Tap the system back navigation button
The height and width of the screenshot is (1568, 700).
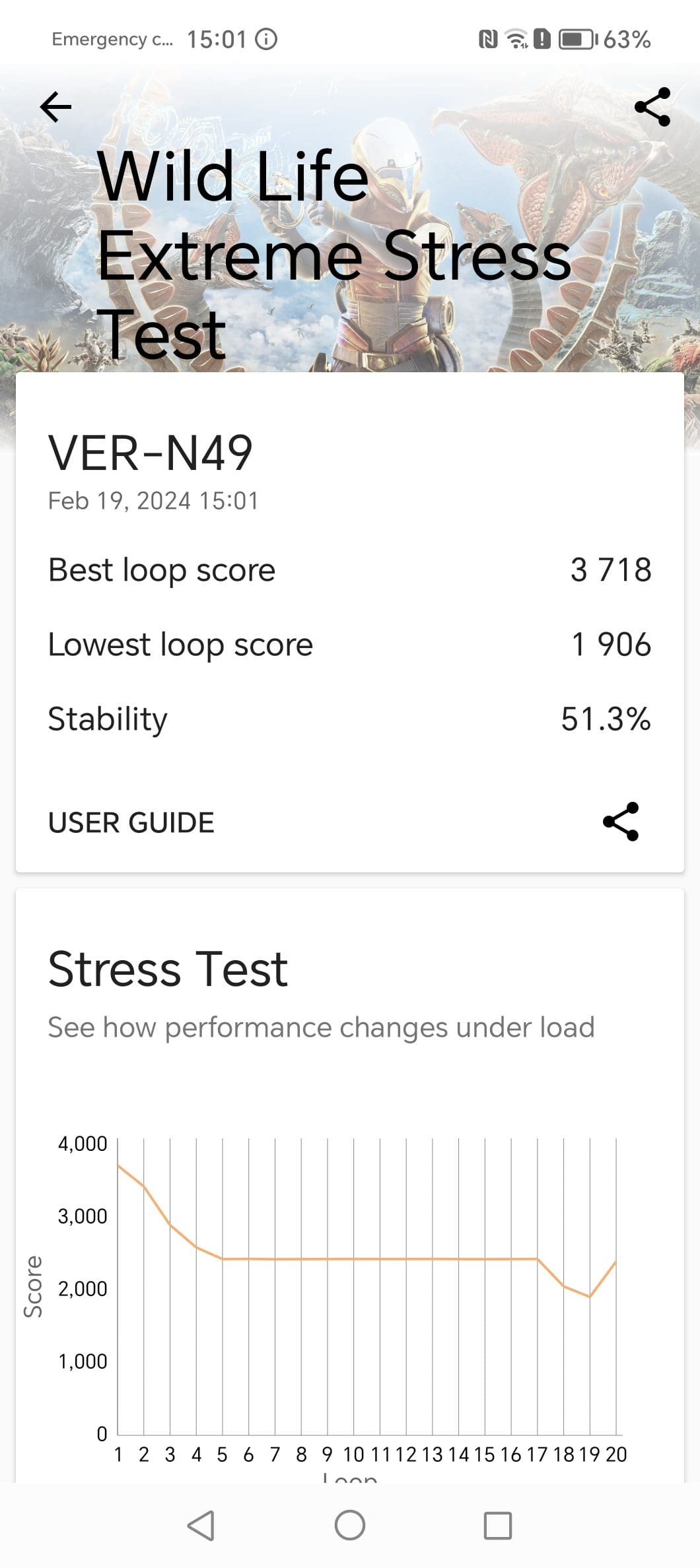201,1525
